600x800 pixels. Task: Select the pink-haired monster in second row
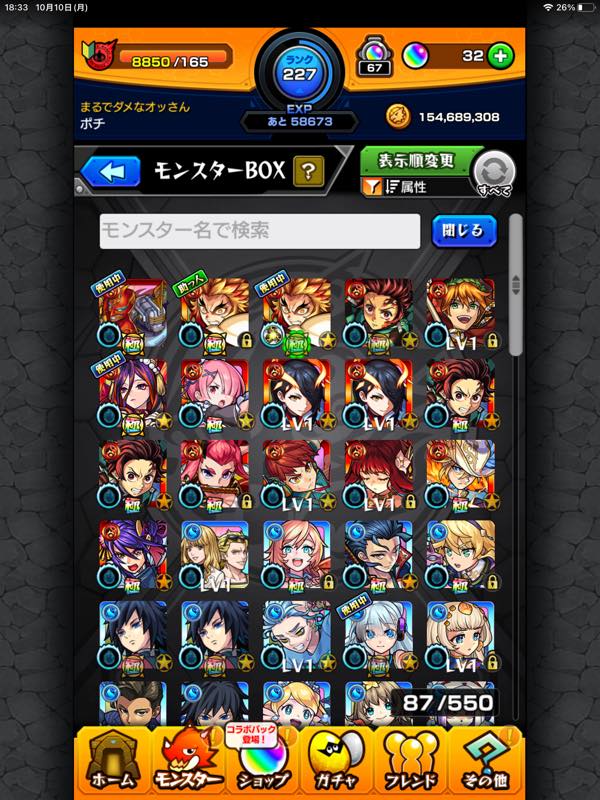[x=213, y=393]
